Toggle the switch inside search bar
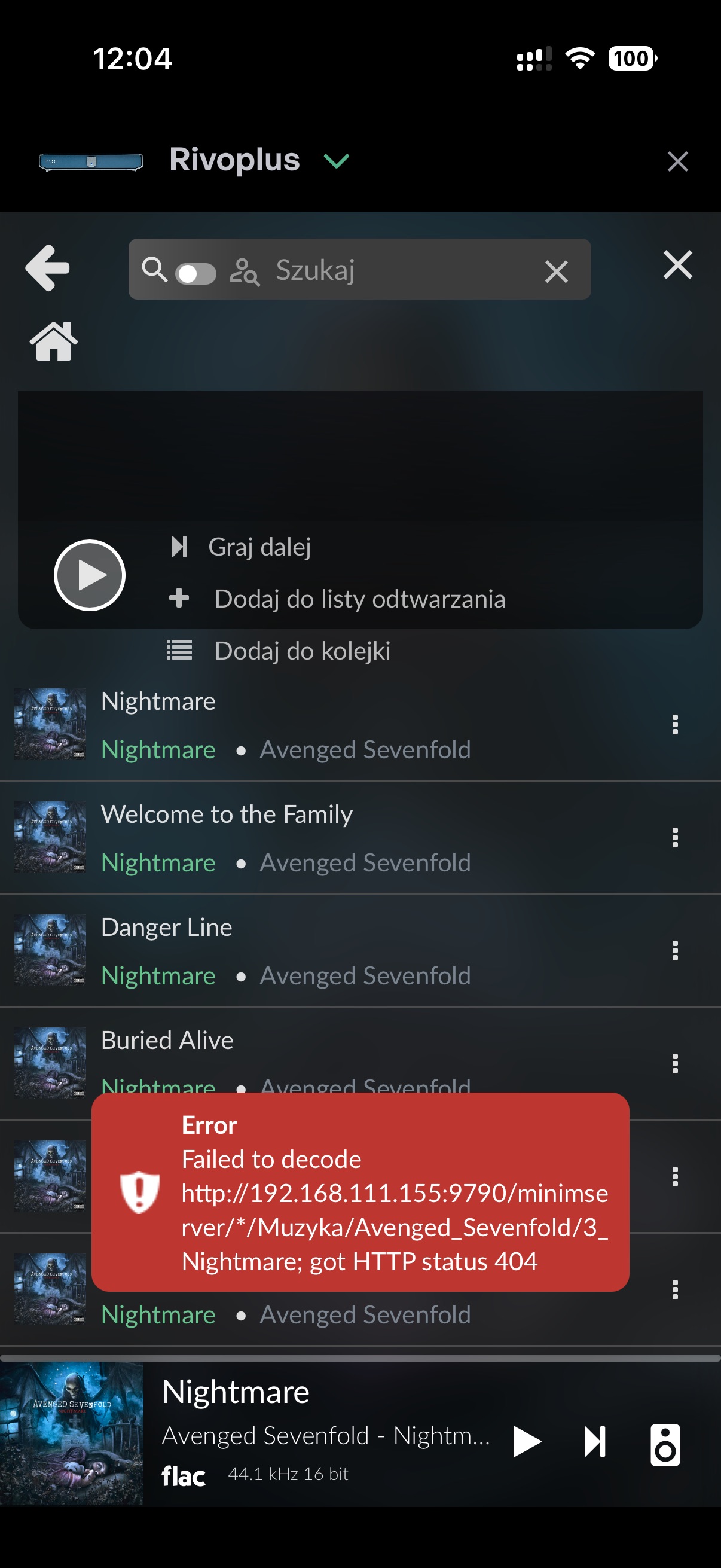This screenshot has height=1568, width=721. pos(195,273)
